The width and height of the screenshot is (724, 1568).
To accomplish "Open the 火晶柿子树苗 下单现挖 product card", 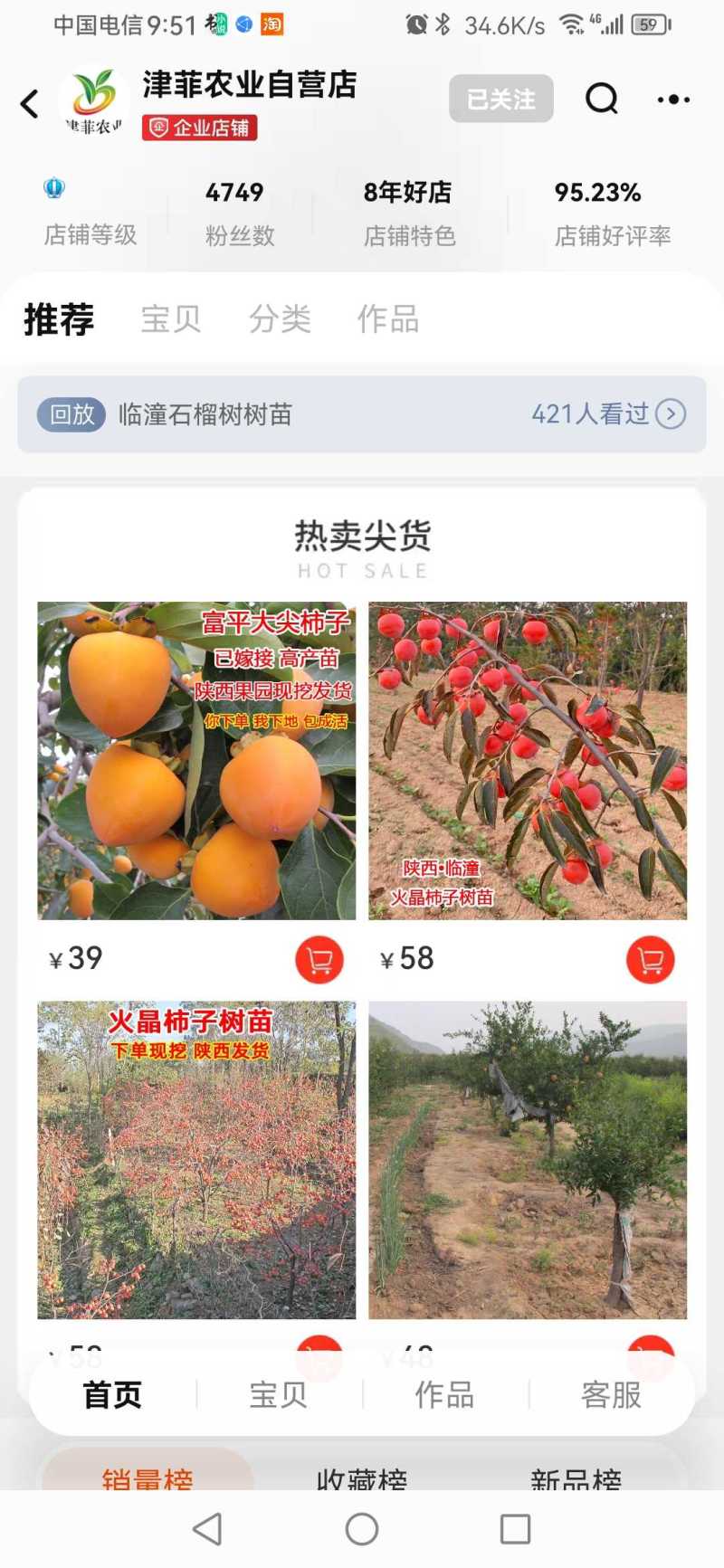I will [x=196, y=1159].
